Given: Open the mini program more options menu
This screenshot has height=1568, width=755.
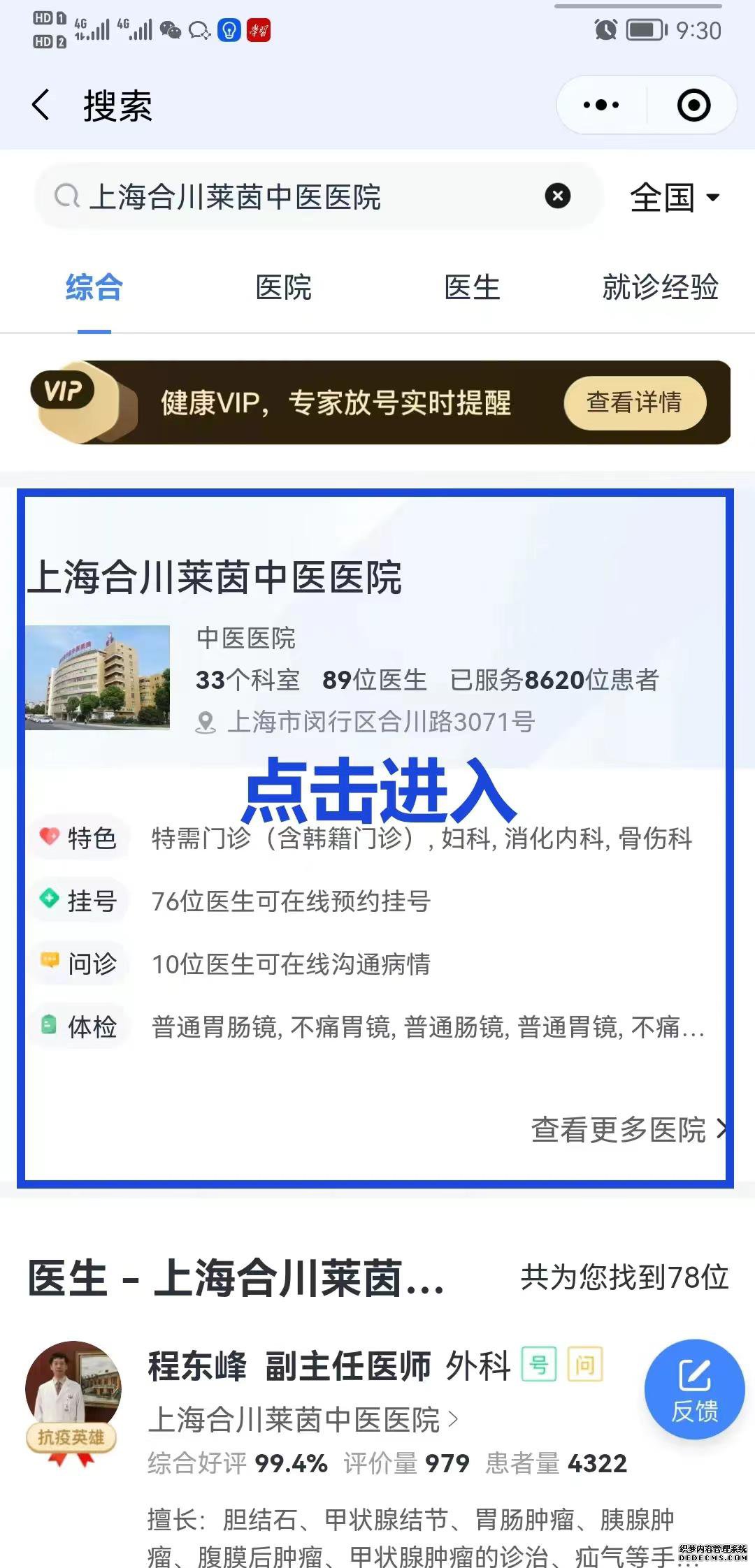Looking at the screenshot, I should coord(601,106).
